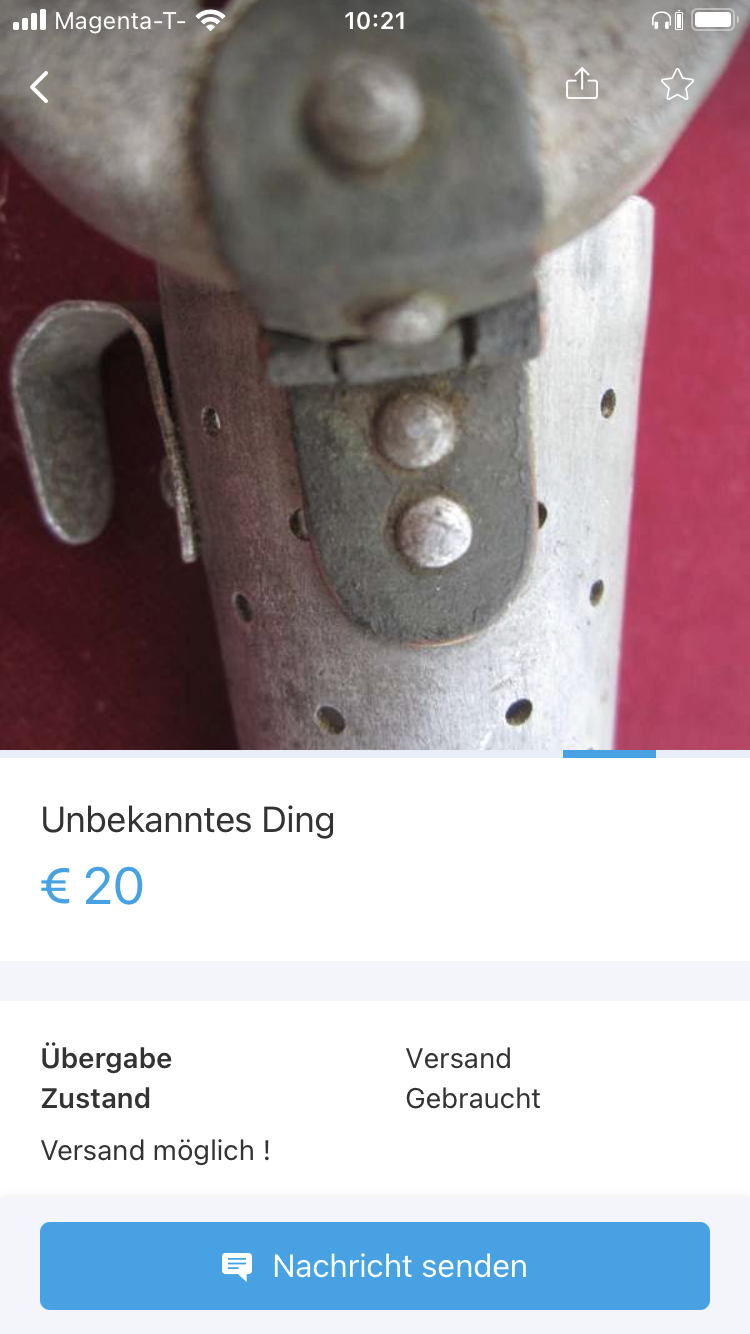Open the product photo in full view
This screenshot has height=1334, width=750.
375,375
